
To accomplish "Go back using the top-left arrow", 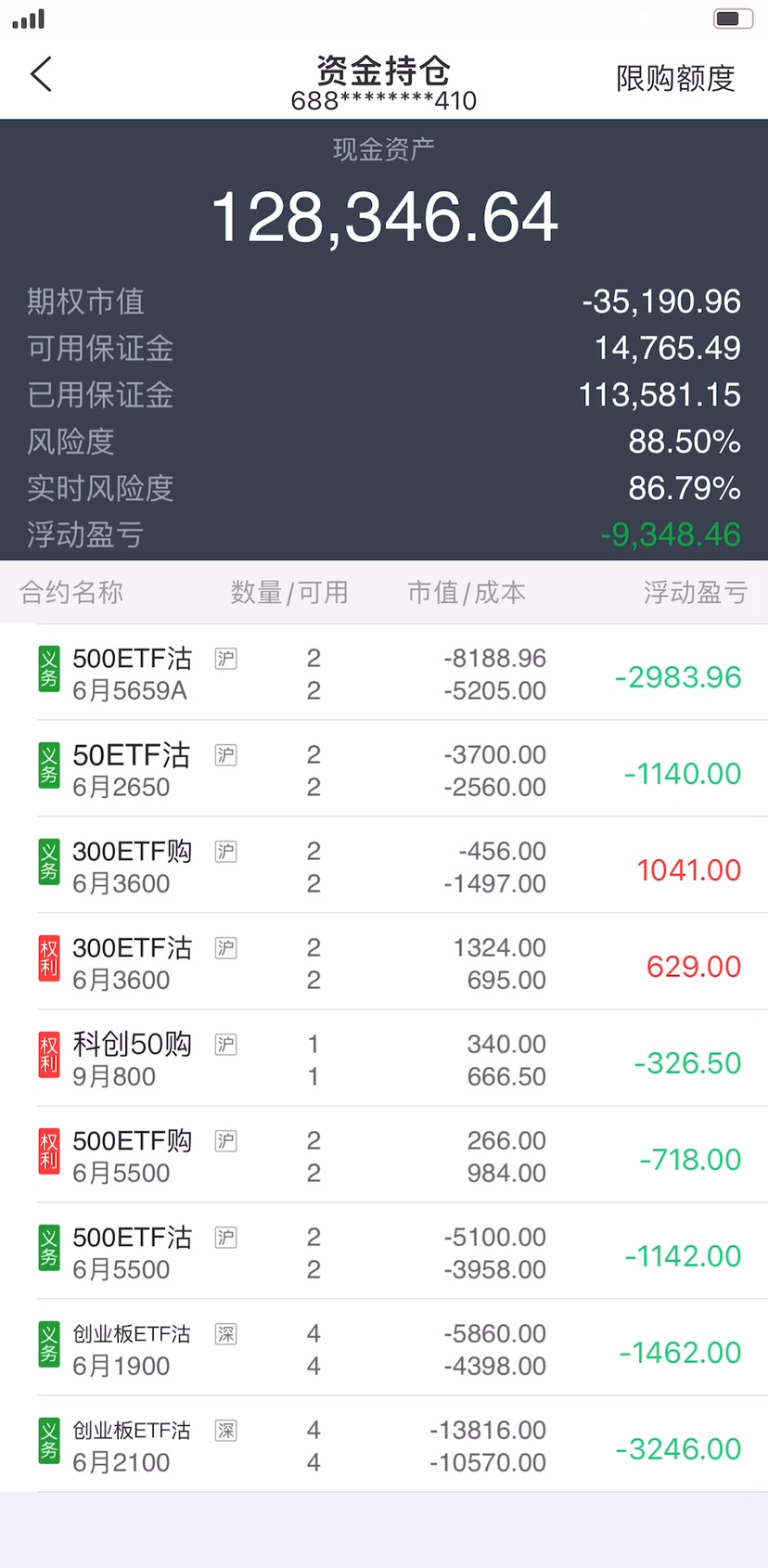I will pyautogui.click(x=42, y=75).
